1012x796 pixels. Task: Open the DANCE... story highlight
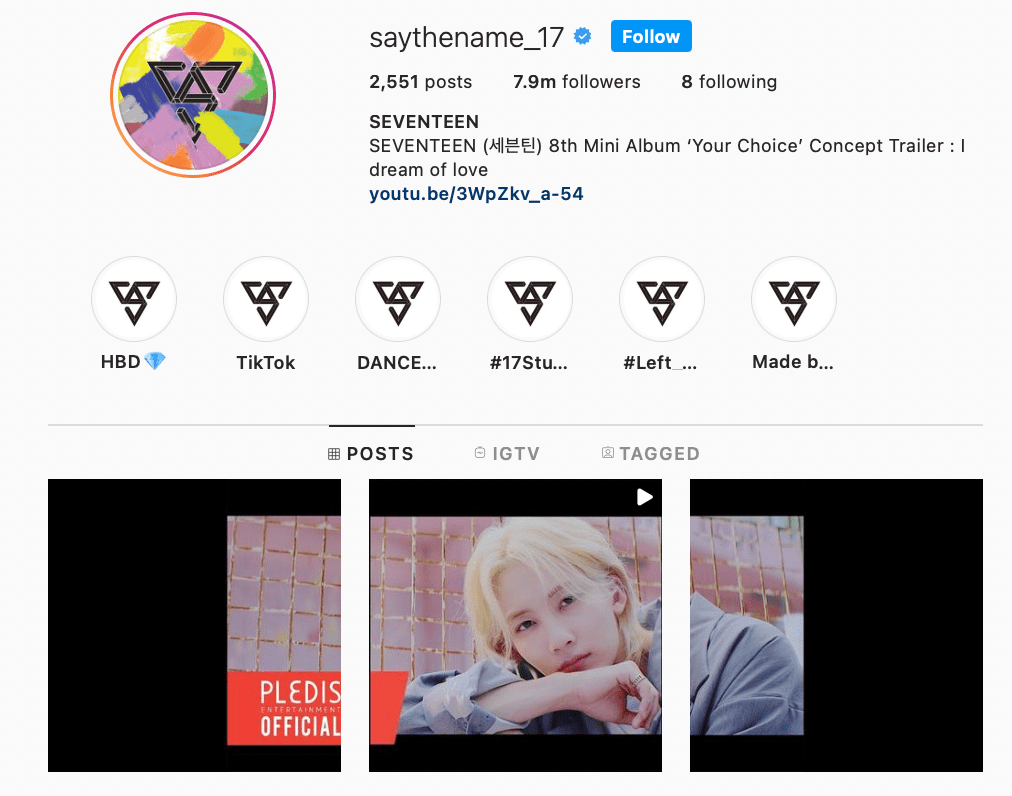click(398, 299)
